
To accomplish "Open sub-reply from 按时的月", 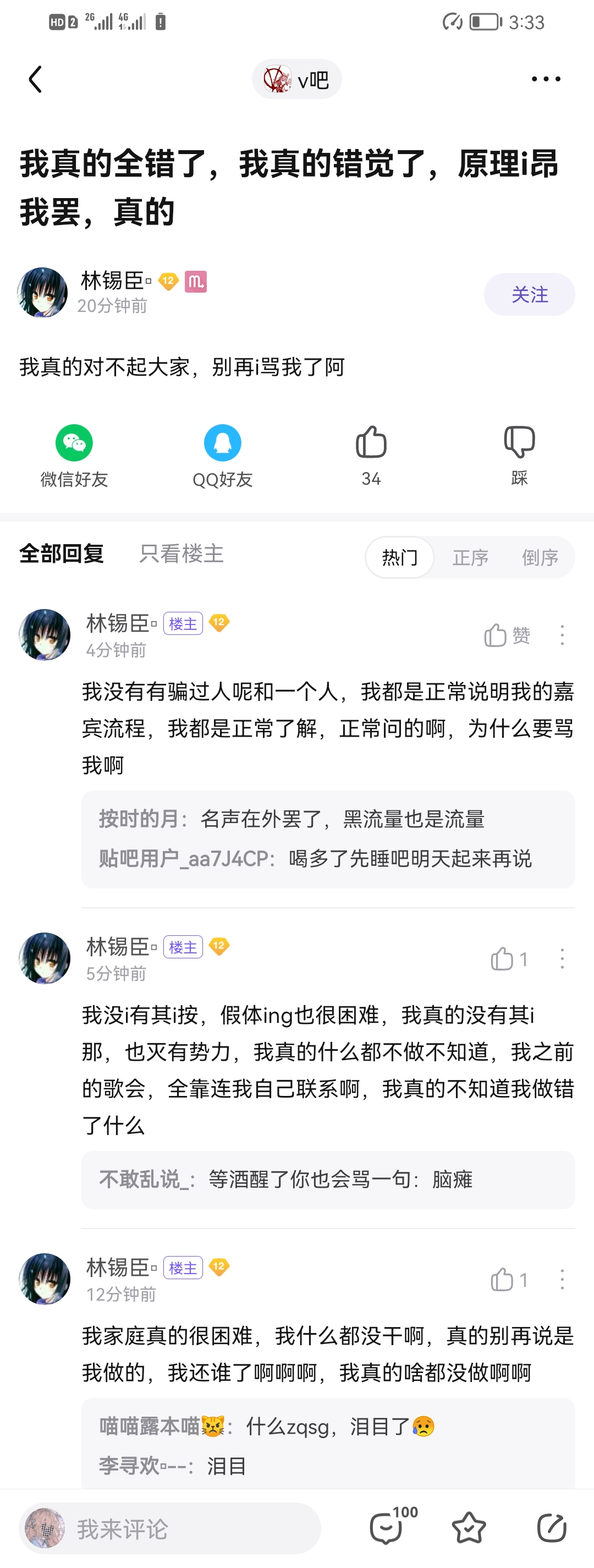I will coord(292,819).
